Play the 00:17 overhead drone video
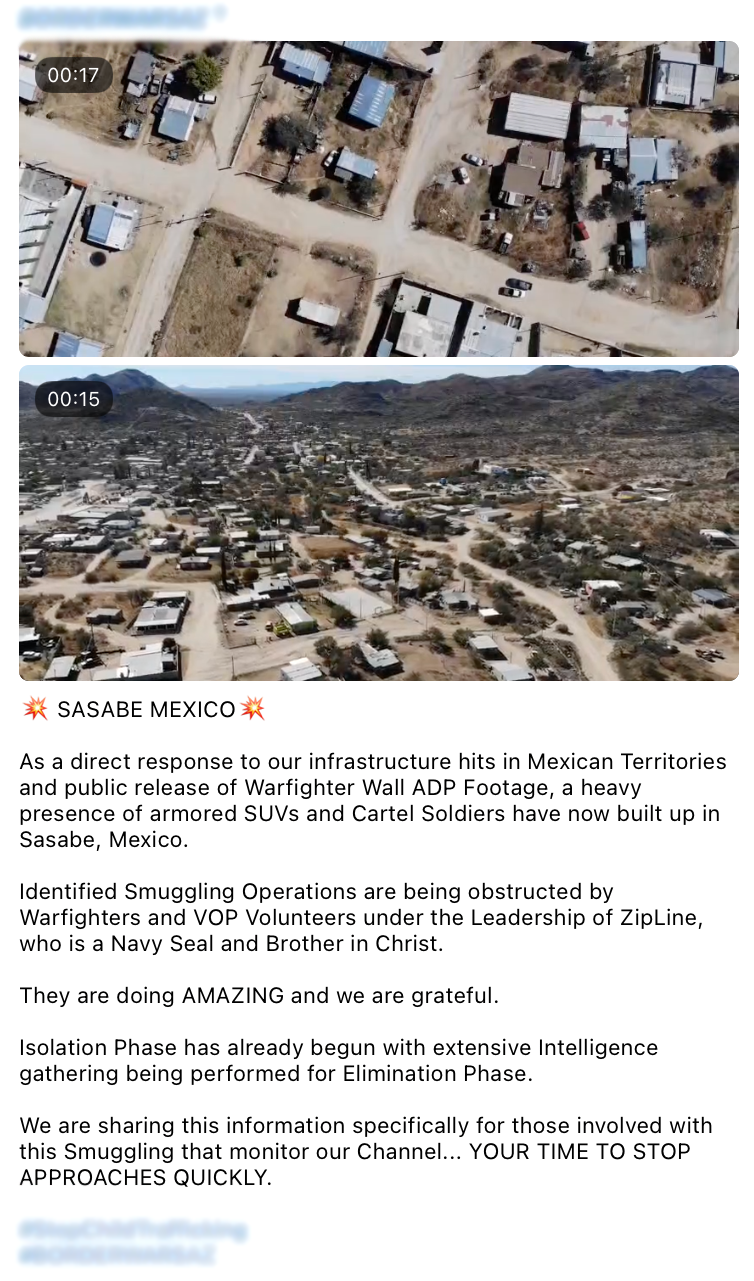The image size is (754, 1281). [x=378, y=199]
